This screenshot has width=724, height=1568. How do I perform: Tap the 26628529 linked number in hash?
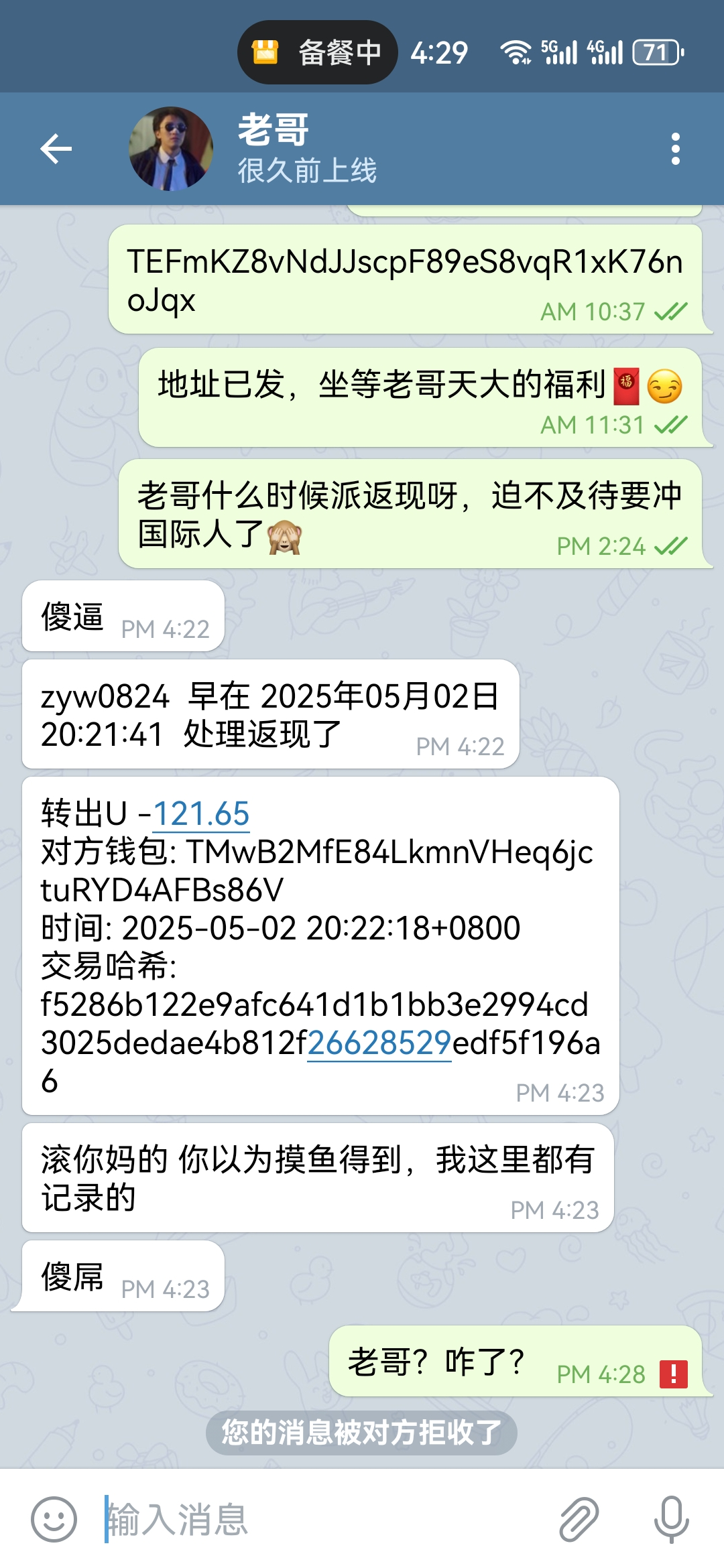tap(379, 1043)
